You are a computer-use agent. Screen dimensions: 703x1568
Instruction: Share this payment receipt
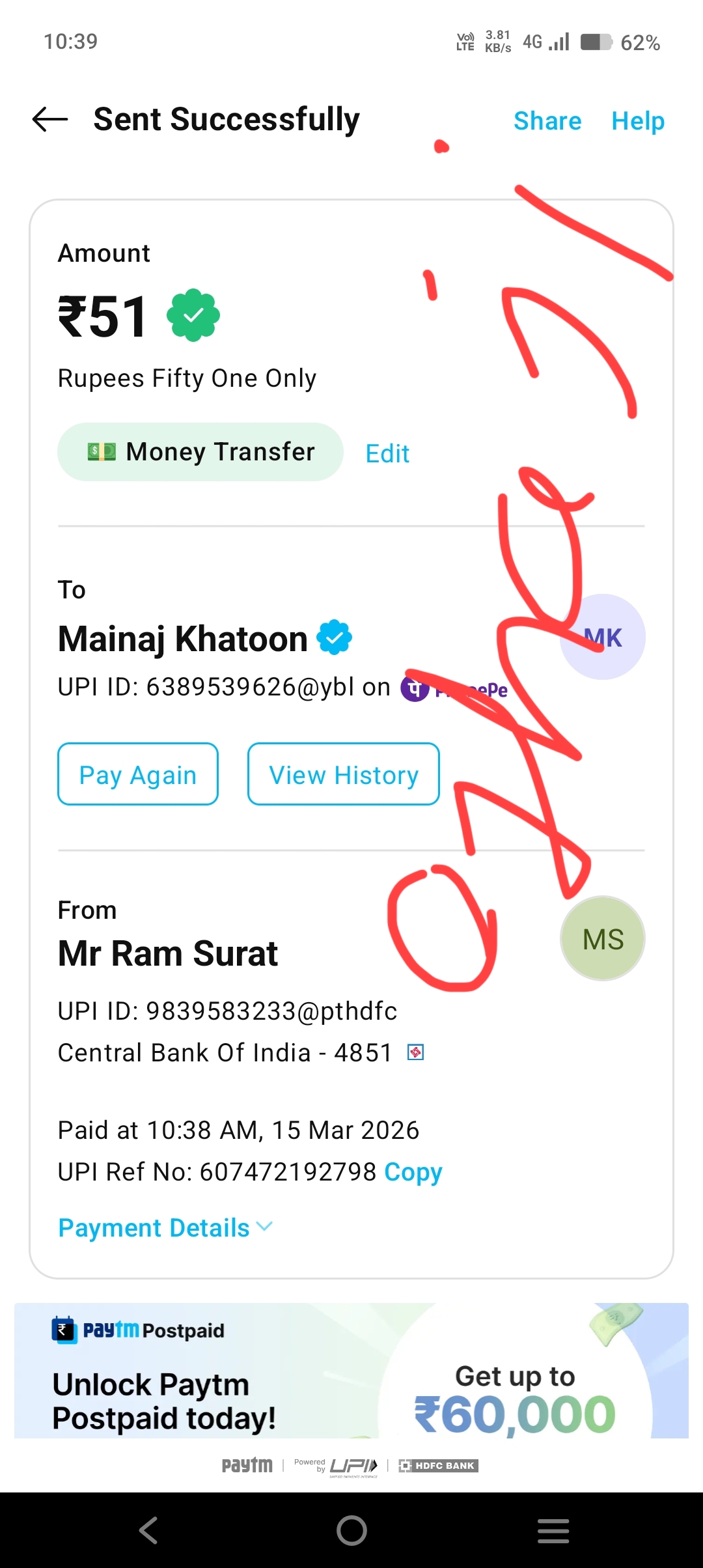547,121
